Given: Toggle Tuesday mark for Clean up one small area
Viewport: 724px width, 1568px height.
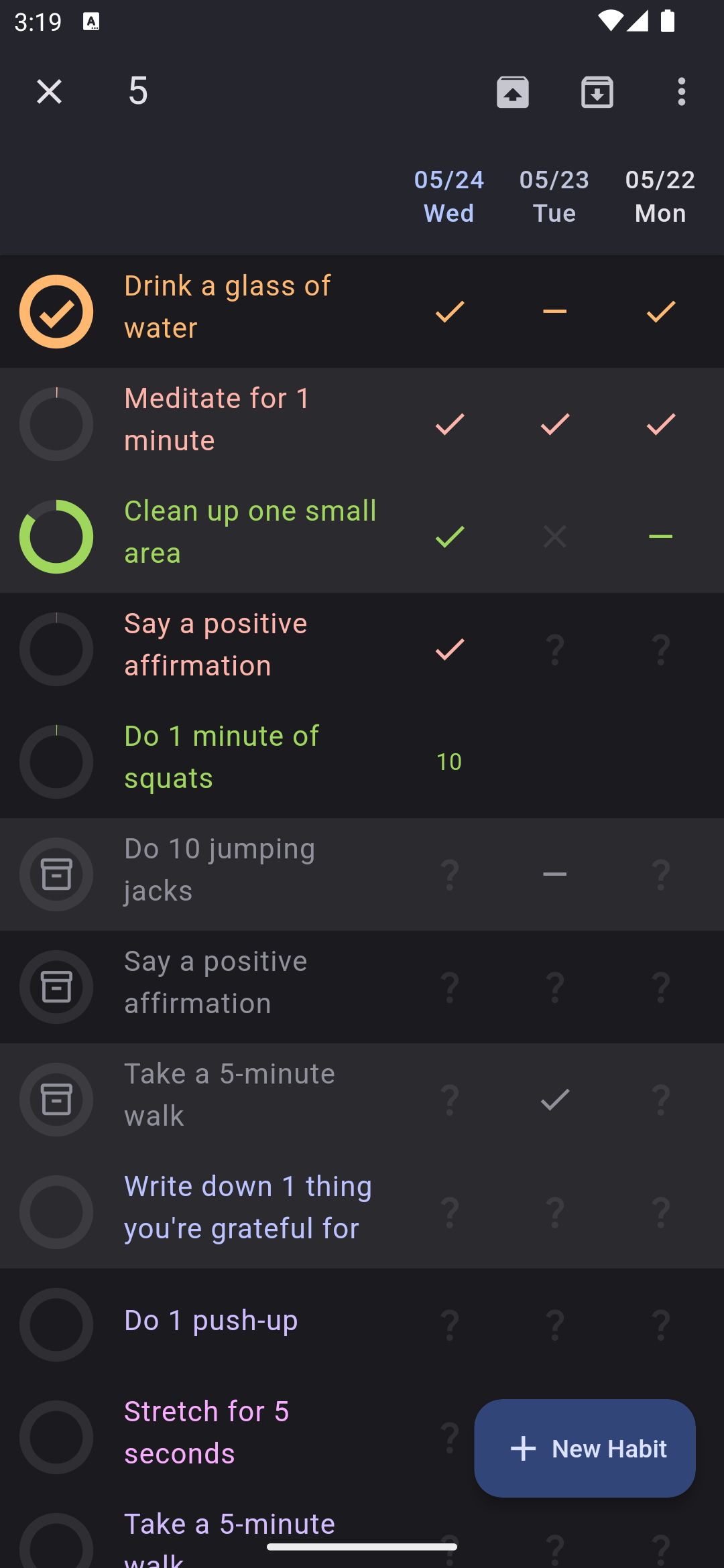Looking at the screenshot, I should 554,537.
